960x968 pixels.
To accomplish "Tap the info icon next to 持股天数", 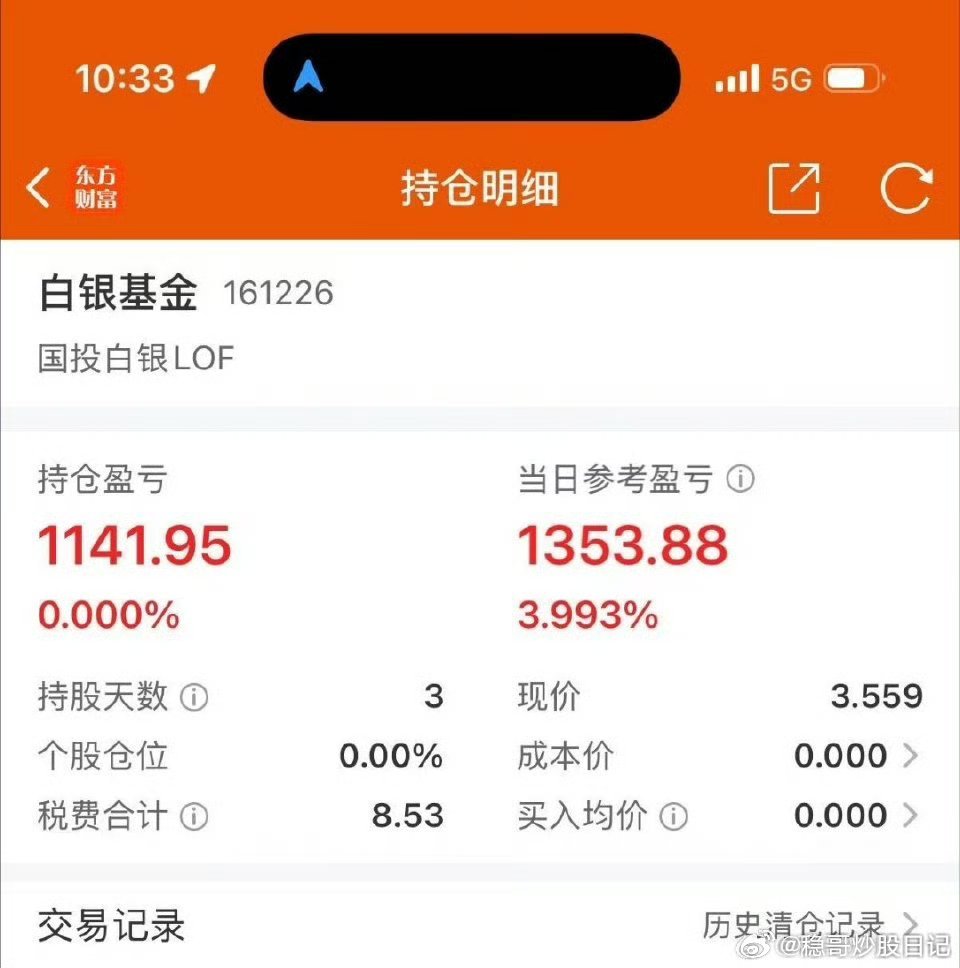I will [196, 696].
